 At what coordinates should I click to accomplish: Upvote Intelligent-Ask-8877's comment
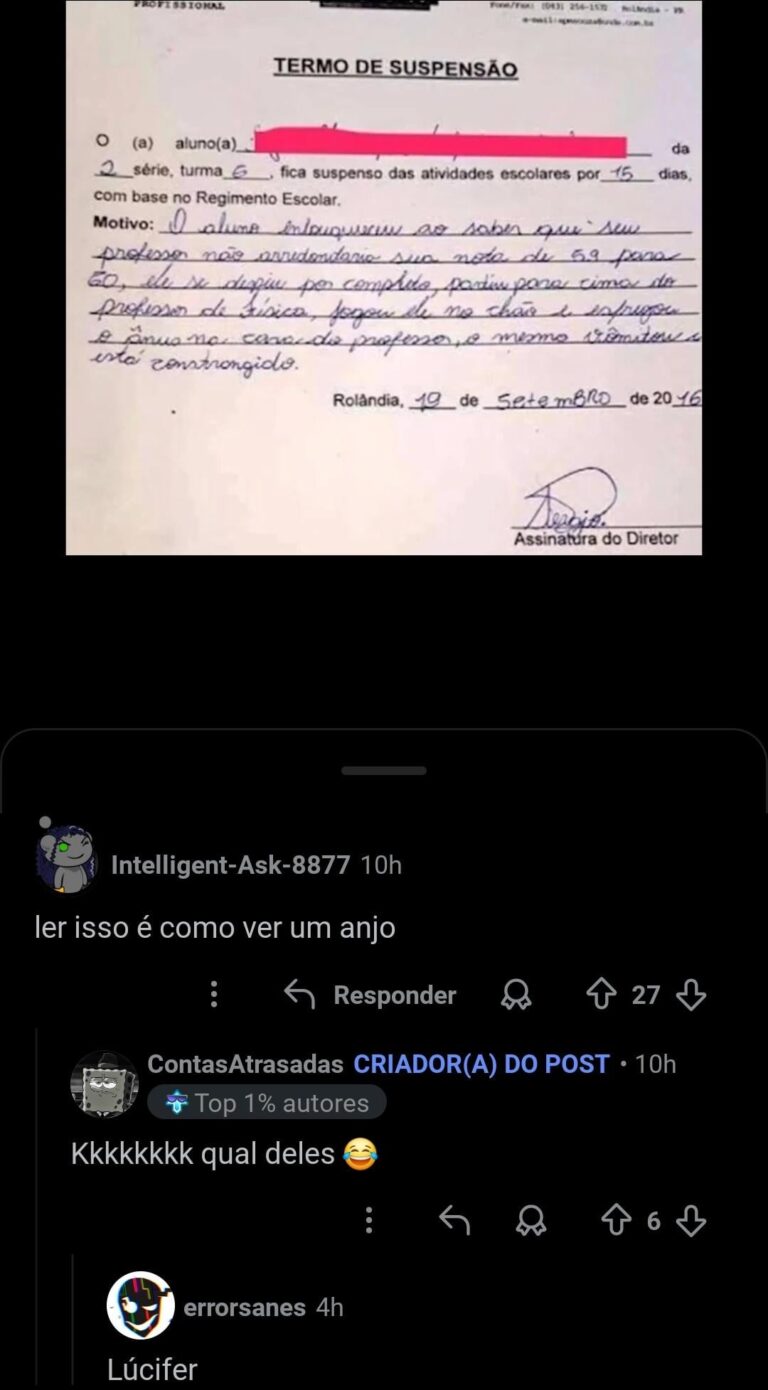pyautogui.click(x=601, y=994)
